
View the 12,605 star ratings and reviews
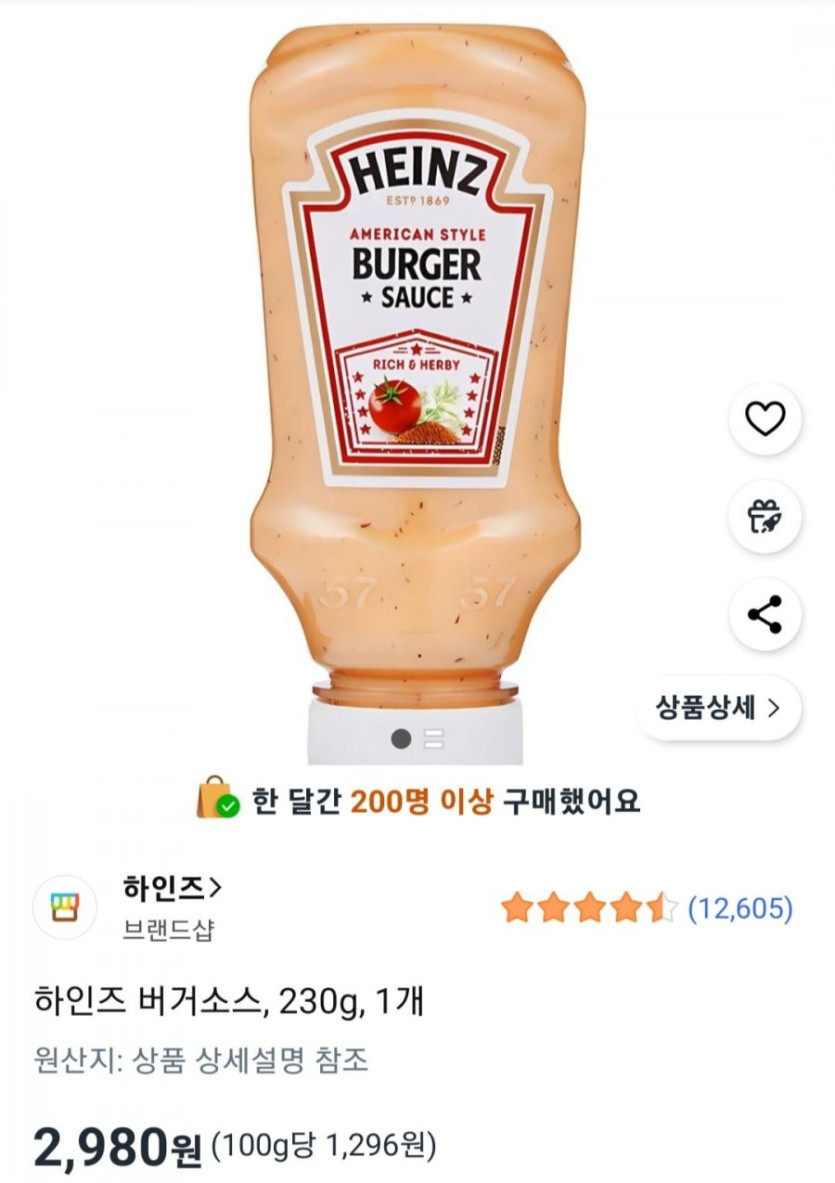click(x=647, y=909)
